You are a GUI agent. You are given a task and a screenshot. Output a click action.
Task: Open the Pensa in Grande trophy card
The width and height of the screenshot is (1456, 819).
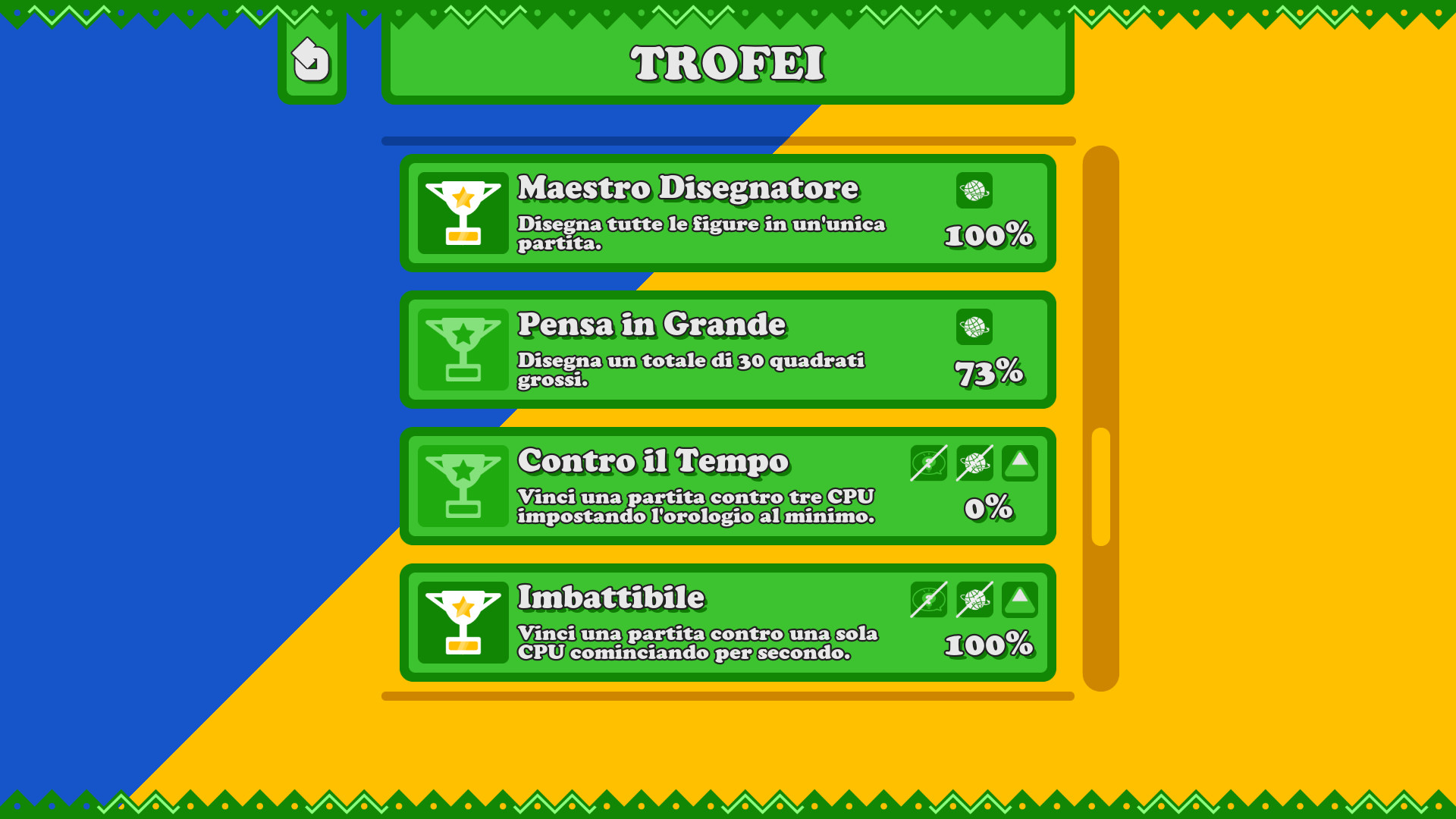tap(727, 350)
